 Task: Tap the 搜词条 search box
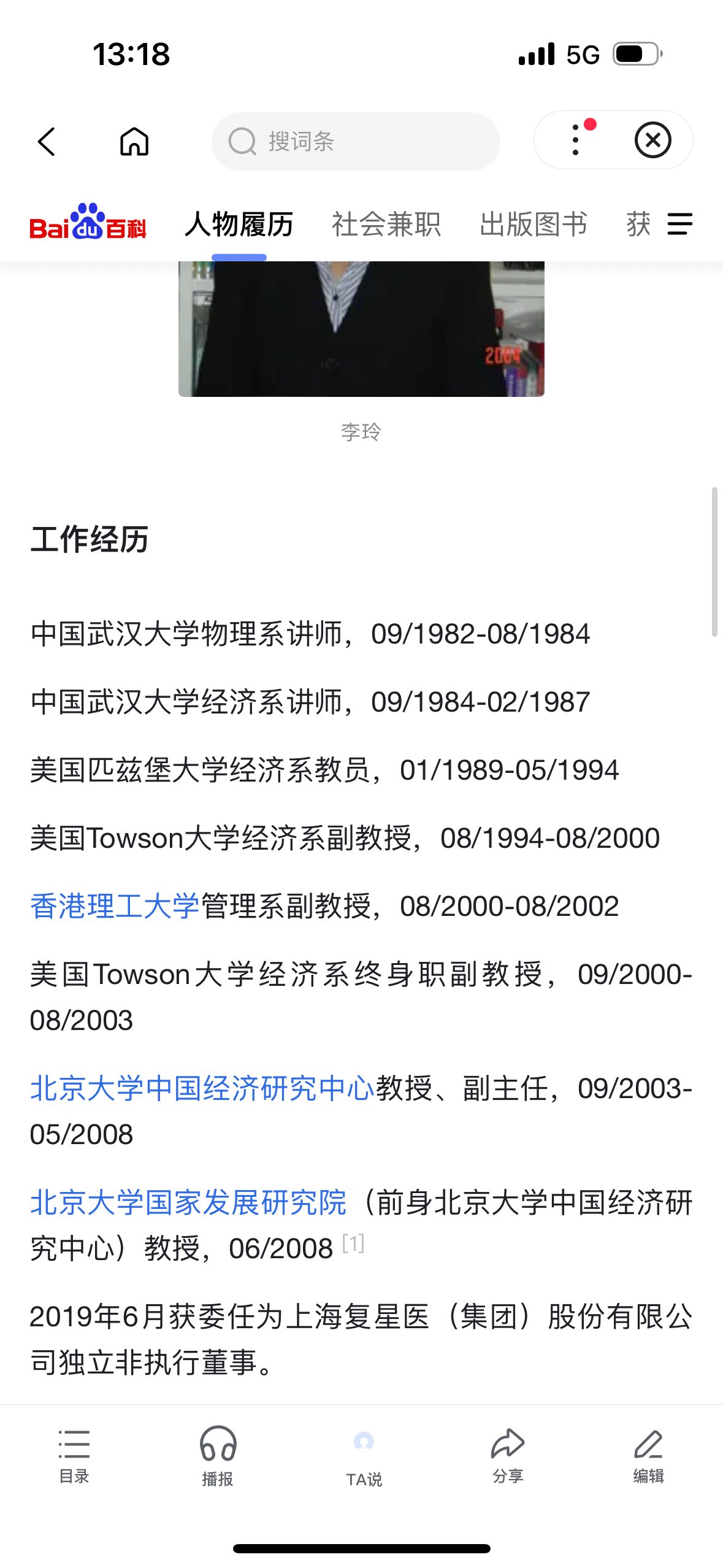(x=356, y=142)
